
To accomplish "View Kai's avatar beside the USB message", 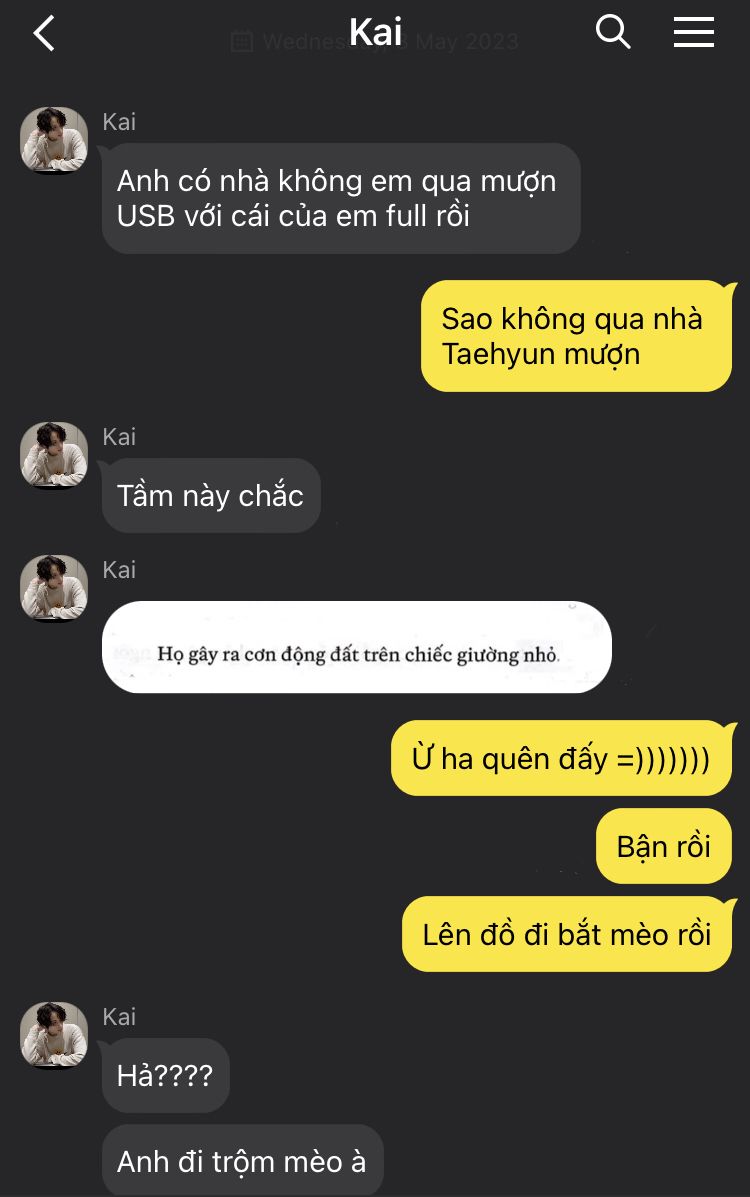I will pyautogui.click(x=54, y=140).
